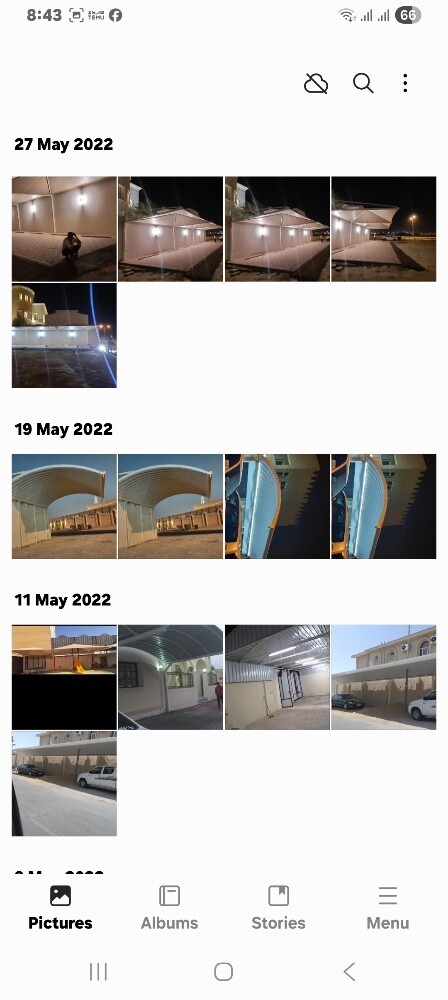
Task: Open the last 11 May photo of roadside cars
Action: 64,784
